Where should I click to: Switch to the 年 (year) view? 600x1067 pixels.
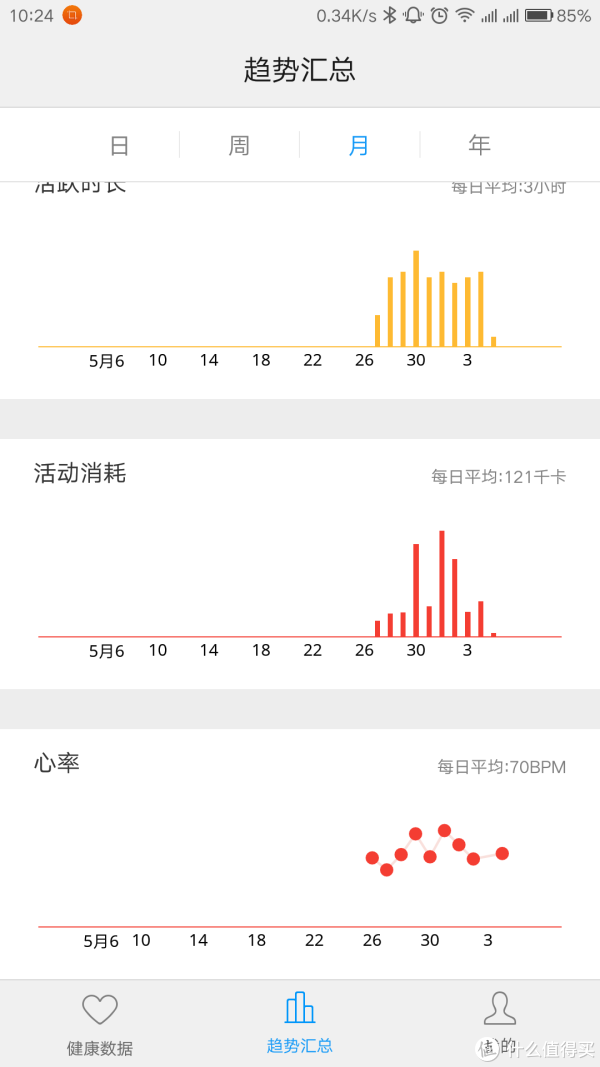(479, 145)
